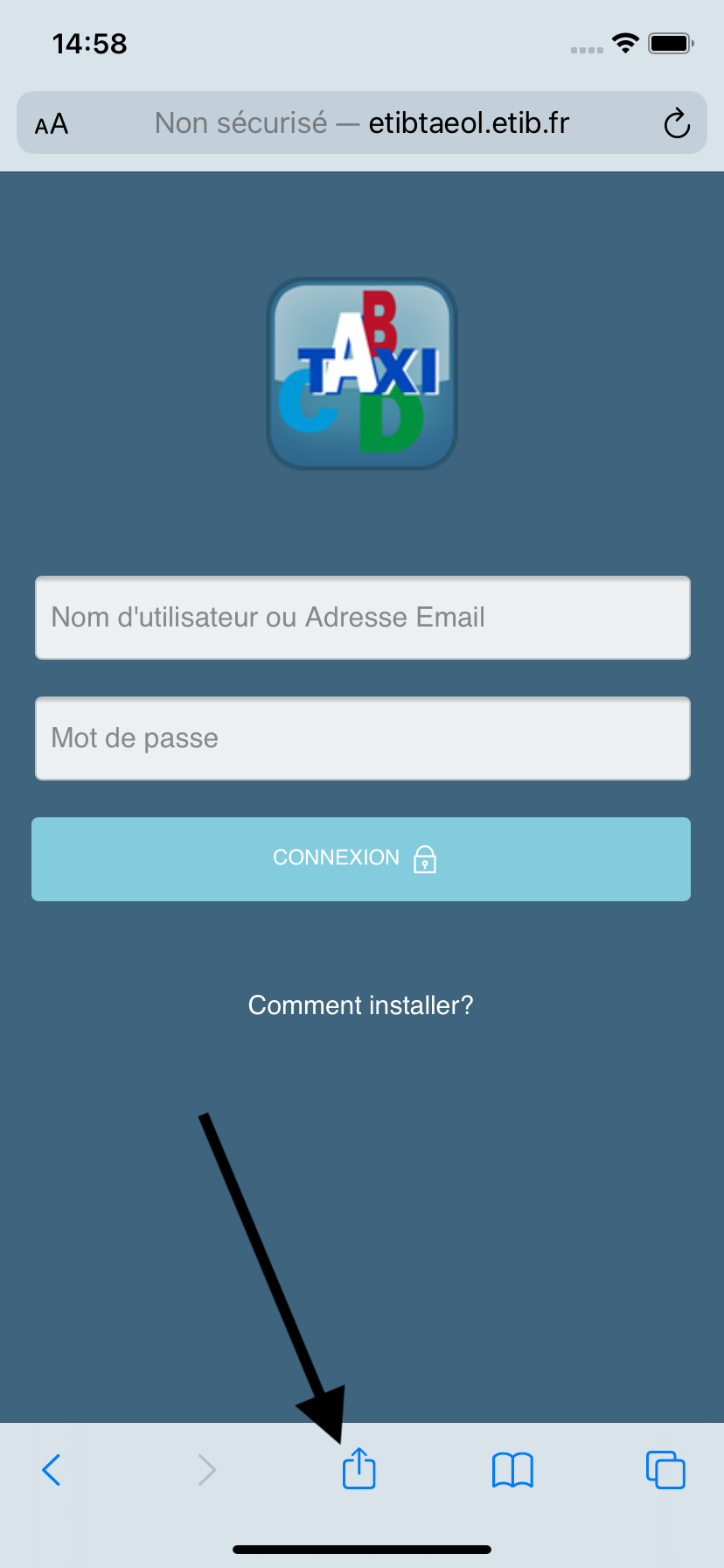Open the Comment installer? link
The width and height of the screenshot is (724, 1568).
coord(361,1005)
